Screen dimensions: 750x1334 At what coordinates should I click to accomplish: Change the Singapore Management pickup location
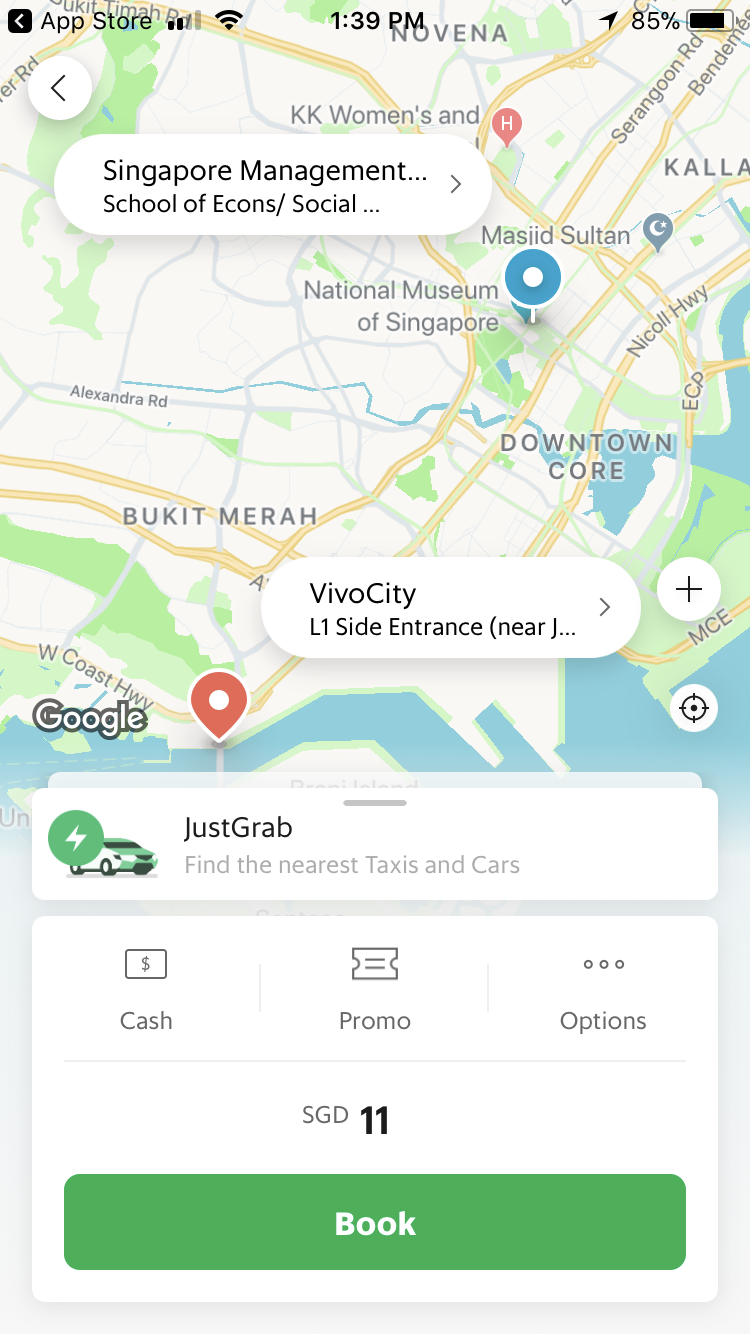pos(272,186)
